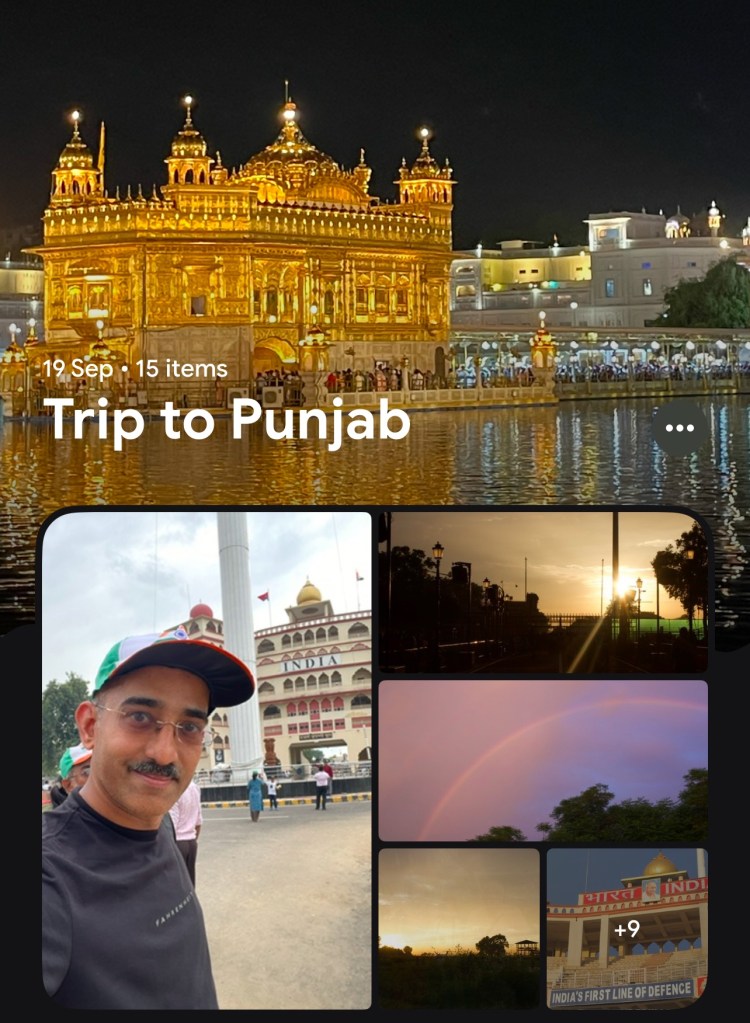750x1023 pixels.
Task: View the rainbow photo
Action: click(543, 760)
